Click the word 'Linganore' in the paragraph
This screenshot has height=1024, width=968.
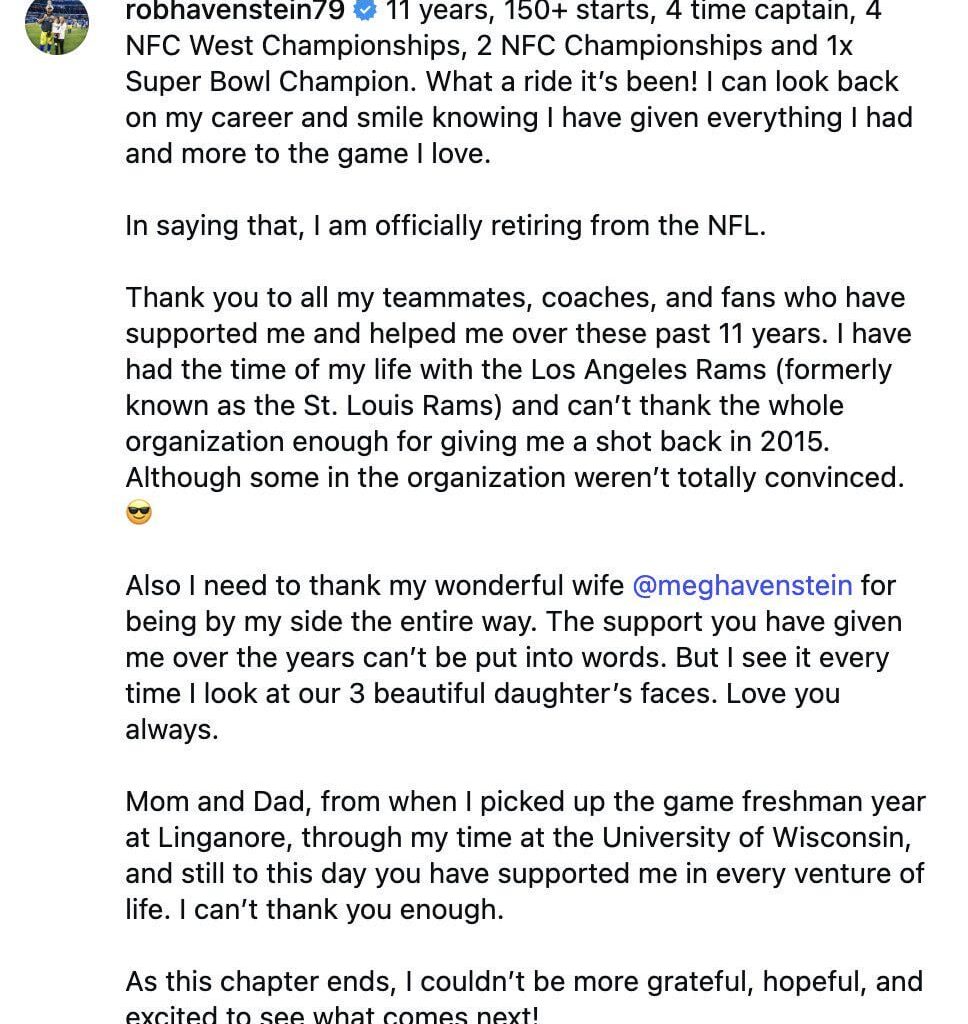222,837
